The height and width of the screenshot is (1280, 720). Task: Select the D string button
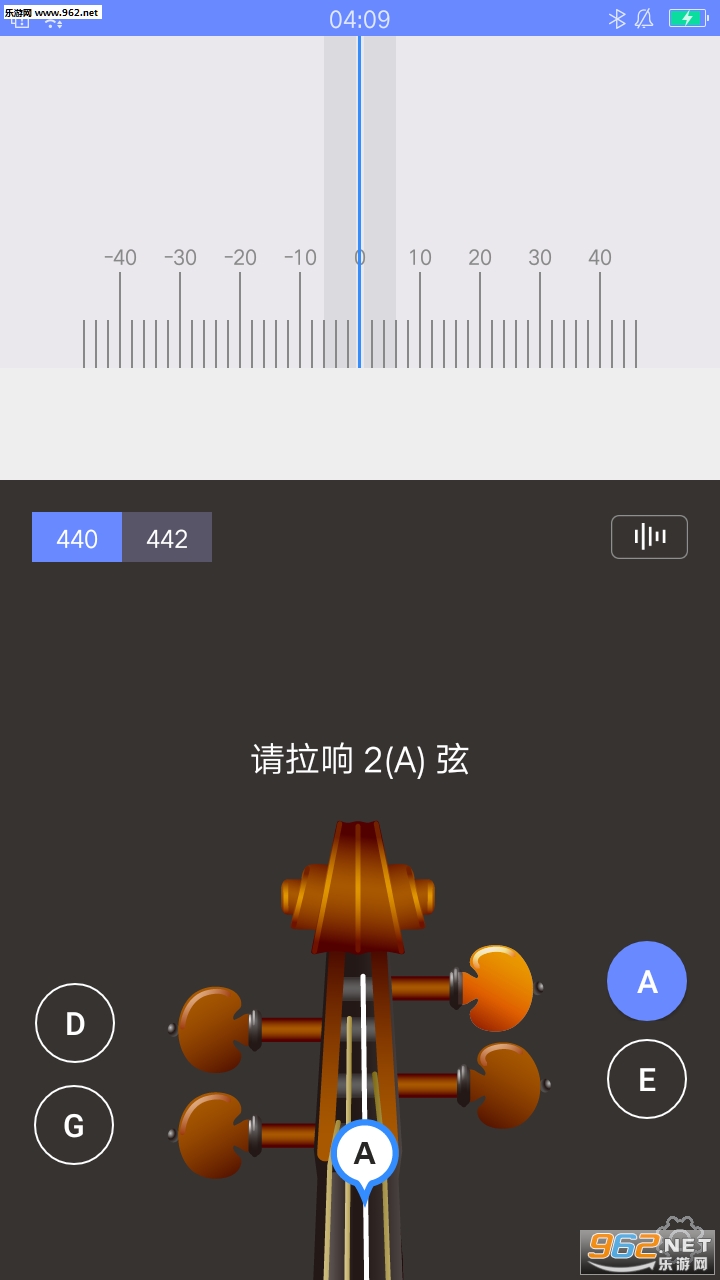coord(75,1023)
